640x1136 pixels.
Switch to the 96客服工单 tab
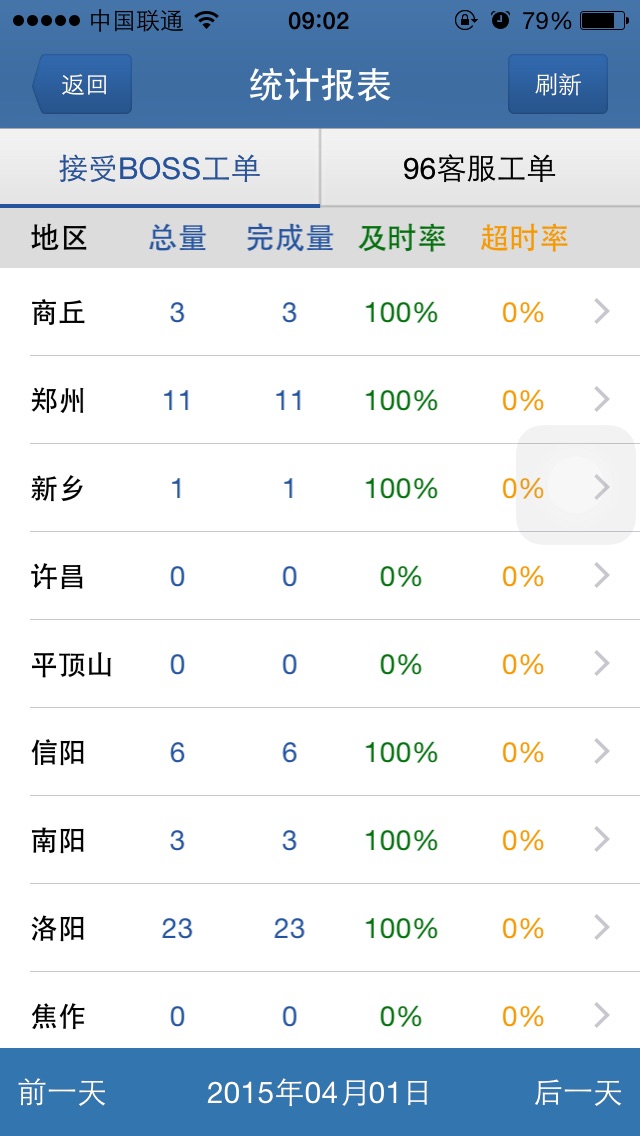pos(480,168)
